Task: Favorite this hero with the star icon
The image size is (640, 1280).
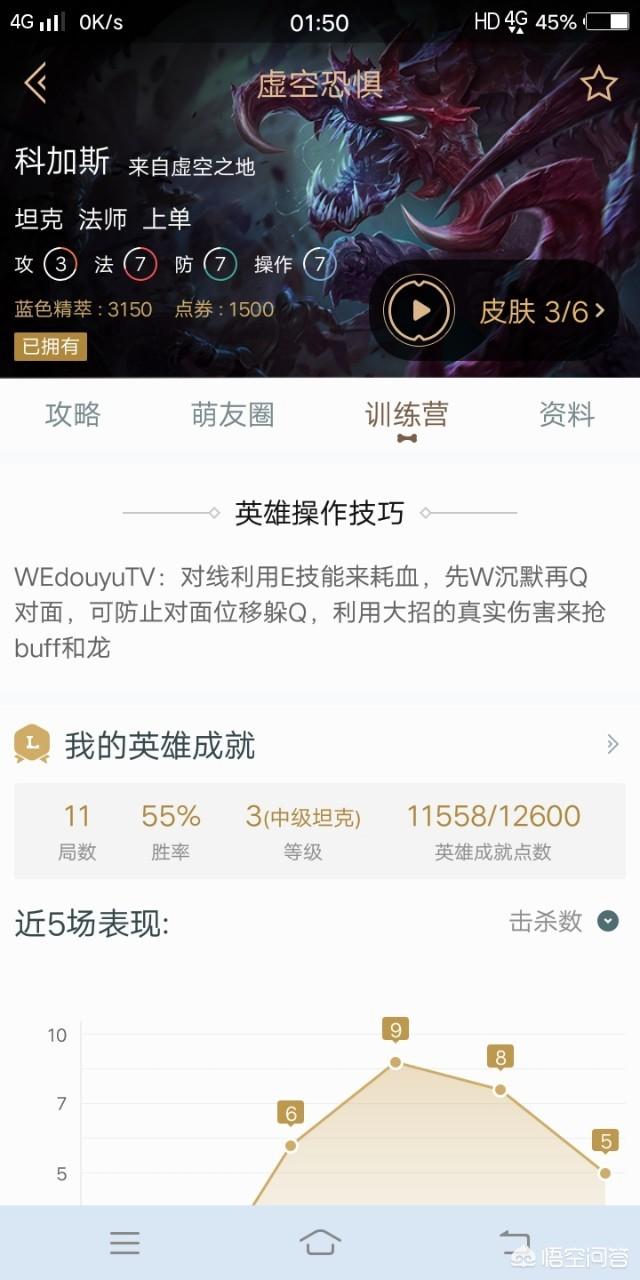Action: (x=598, y=84)
